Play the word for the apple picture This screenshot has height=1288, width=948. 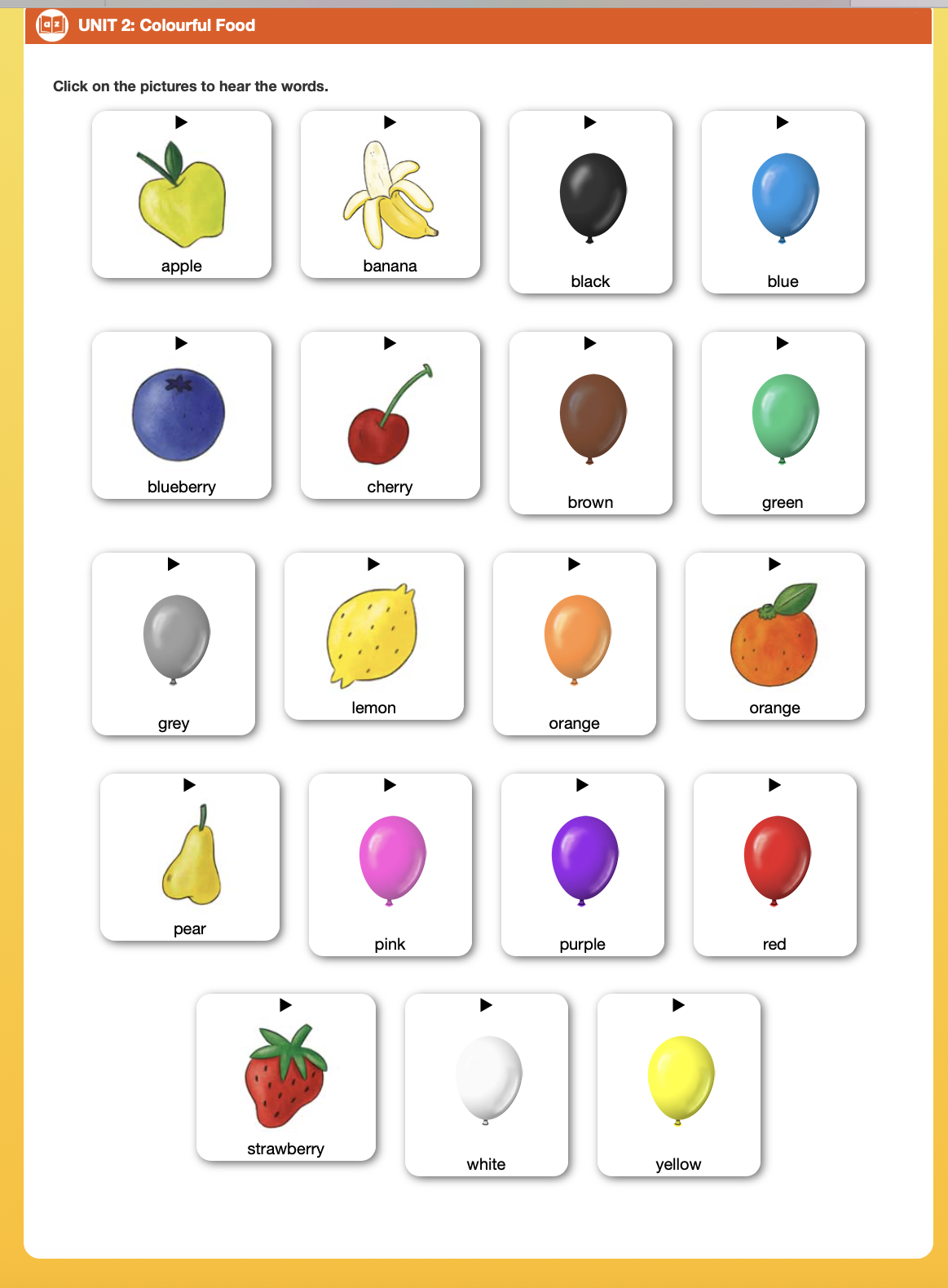pos(181,196)
